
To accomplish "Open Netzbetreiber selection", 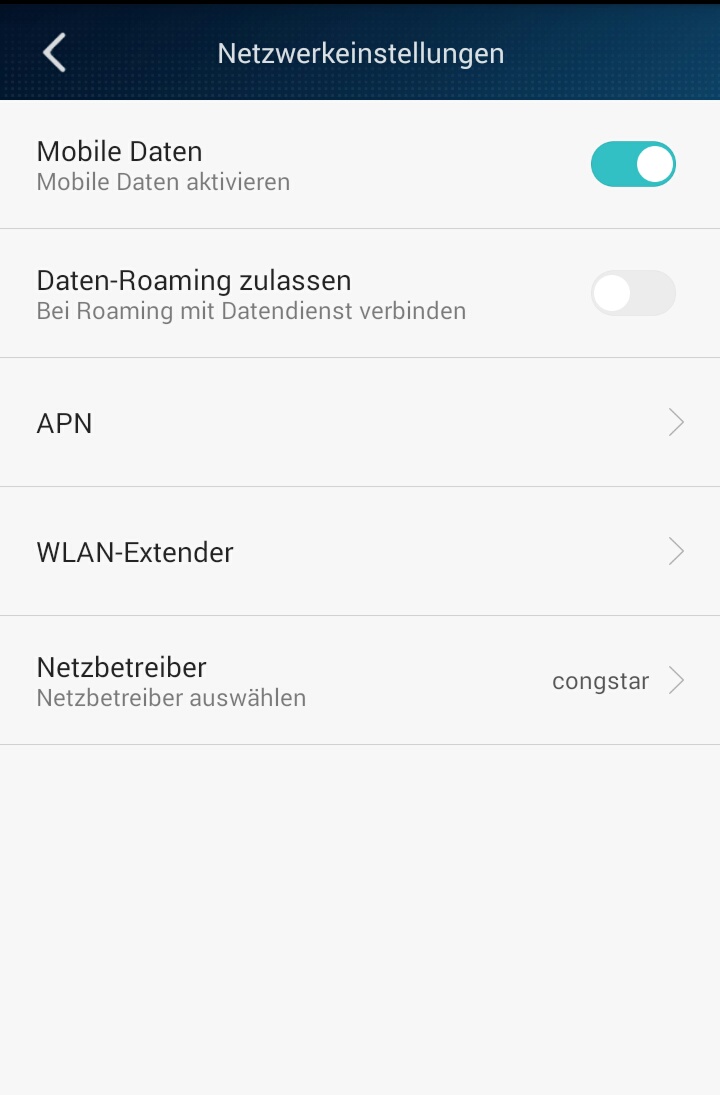I will (360, 680).
